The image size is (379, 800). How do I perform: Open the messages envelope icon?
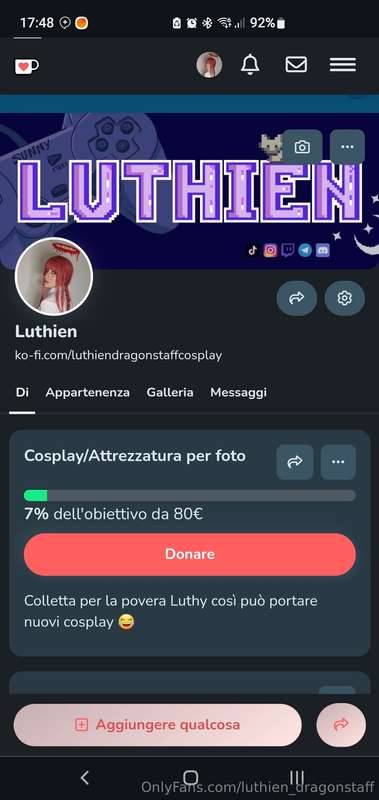[296, 65]
